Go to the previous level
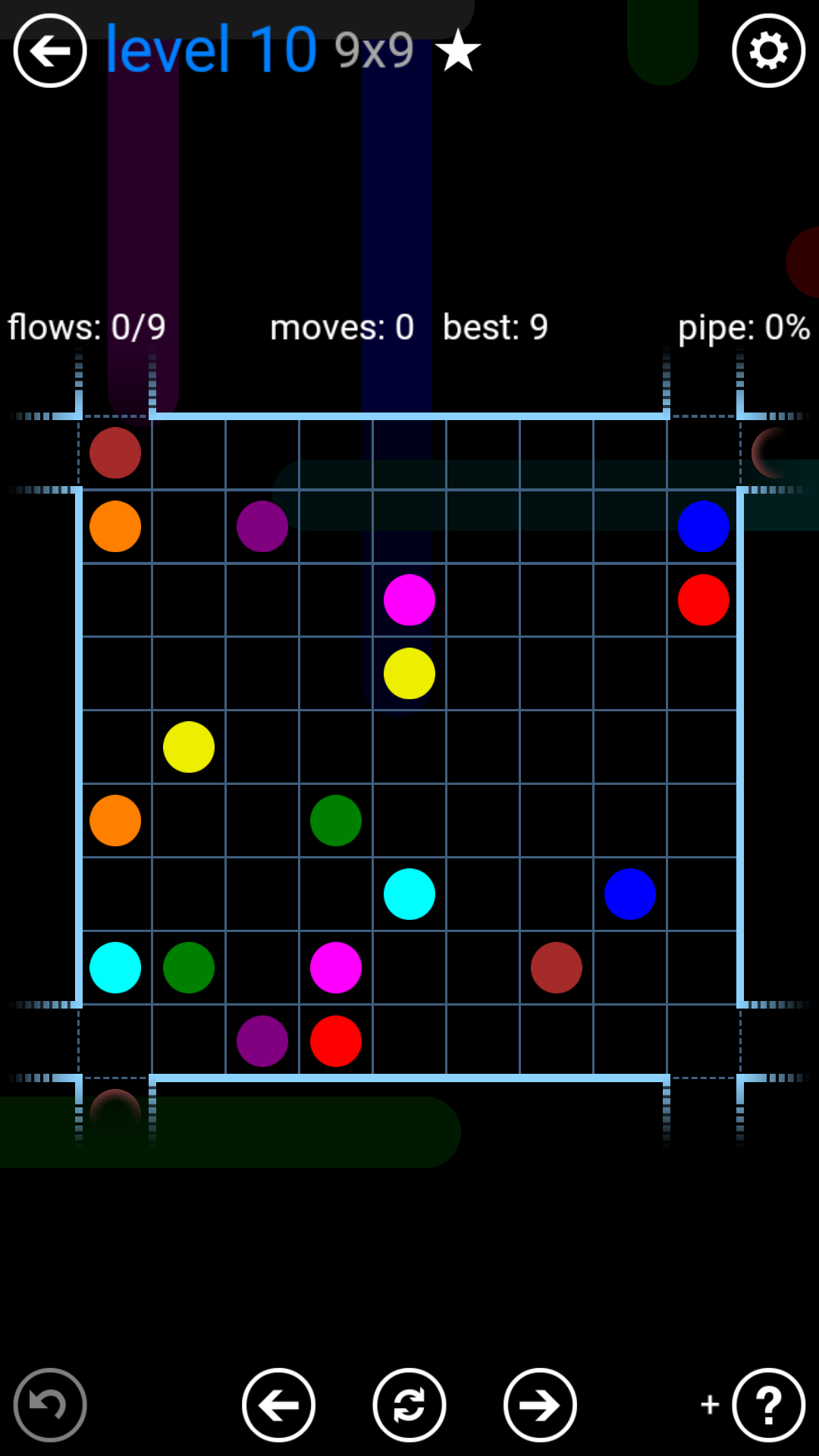 (279, 1405)
